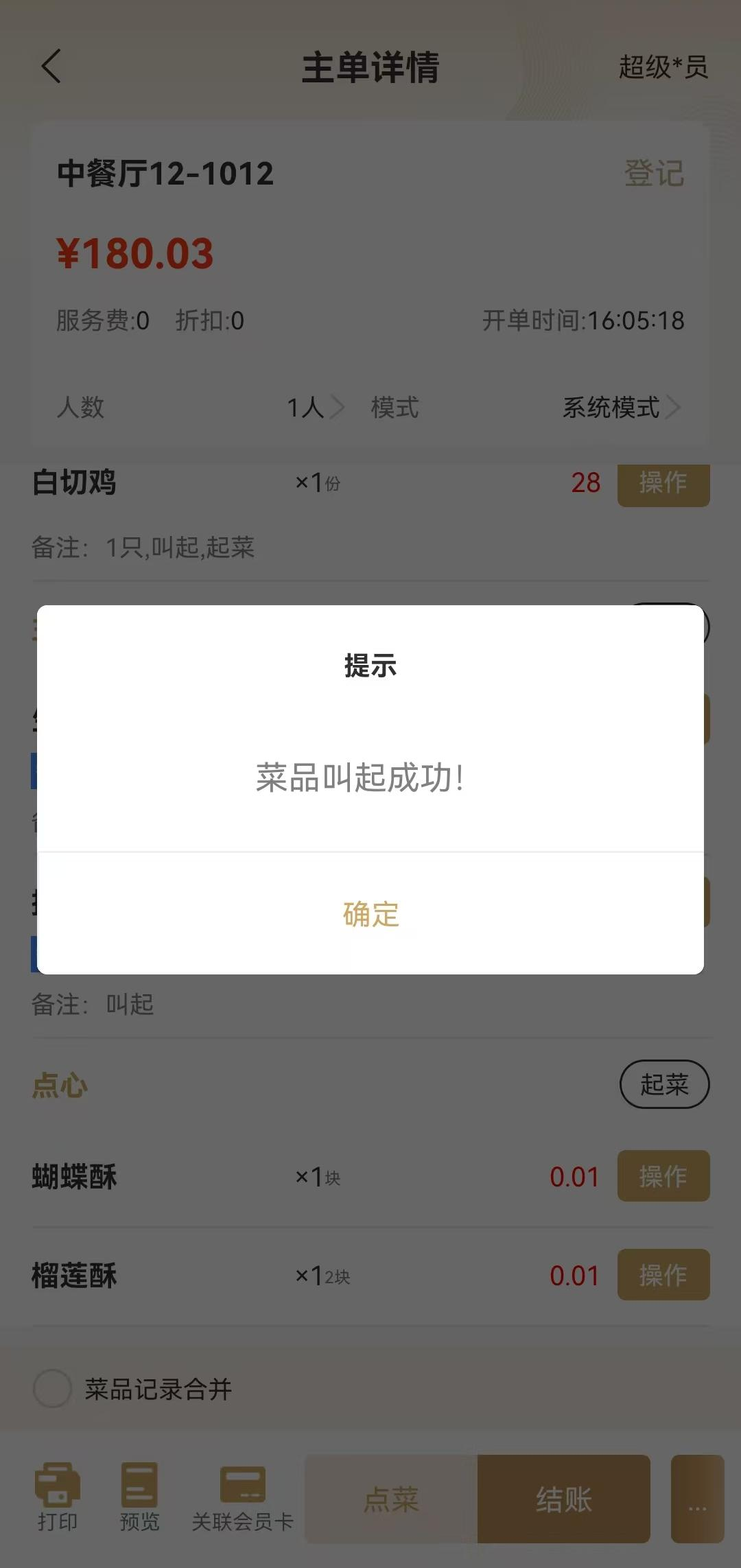Go back with the top-left arrow
This screenshot has height=1568, width=741.
[x=52, y=67]
